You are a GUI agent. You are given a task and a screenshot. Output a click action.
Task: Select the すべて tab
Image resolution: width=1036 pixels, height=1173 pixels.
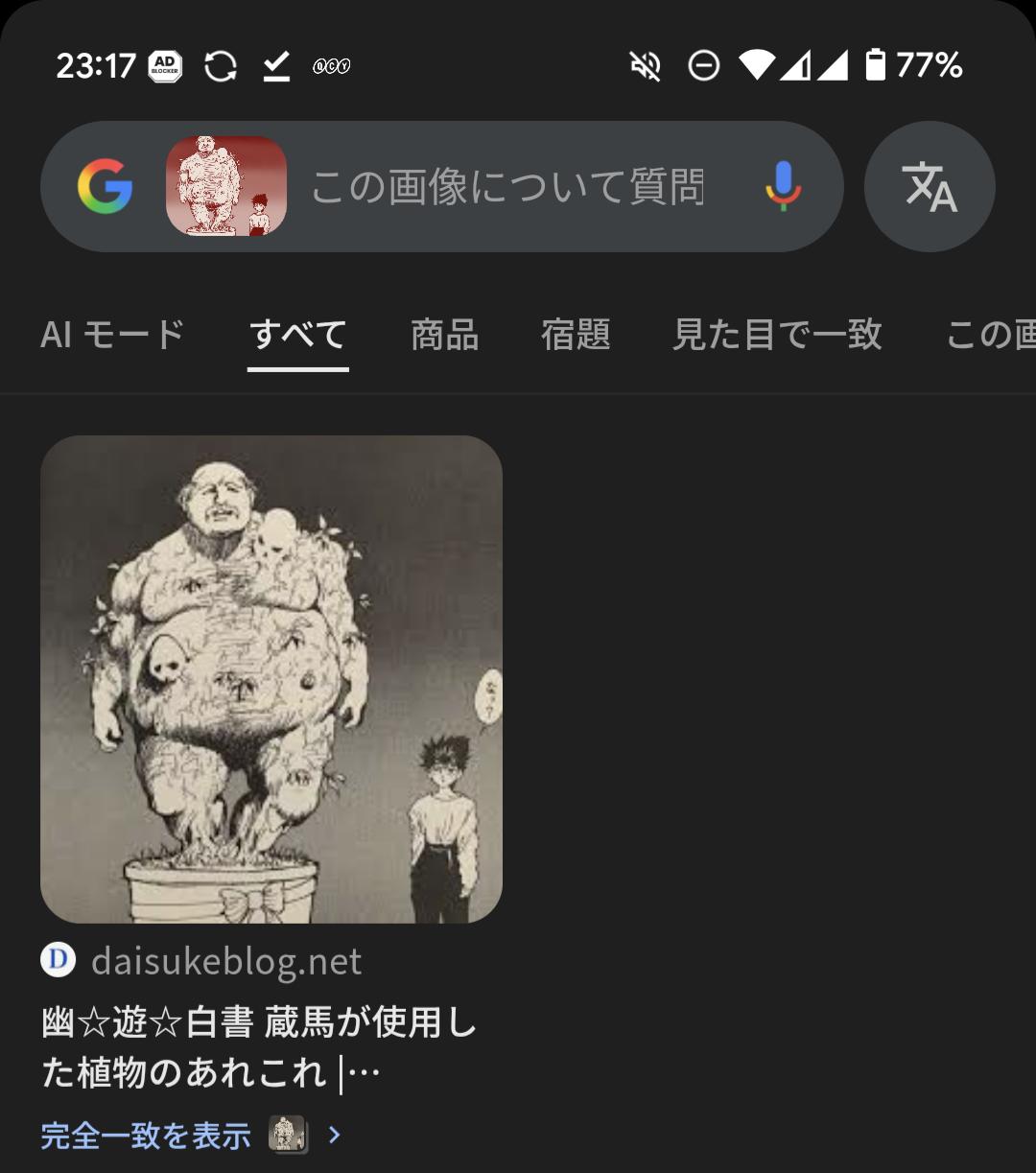pyautogui.click(x=297, y=335)
